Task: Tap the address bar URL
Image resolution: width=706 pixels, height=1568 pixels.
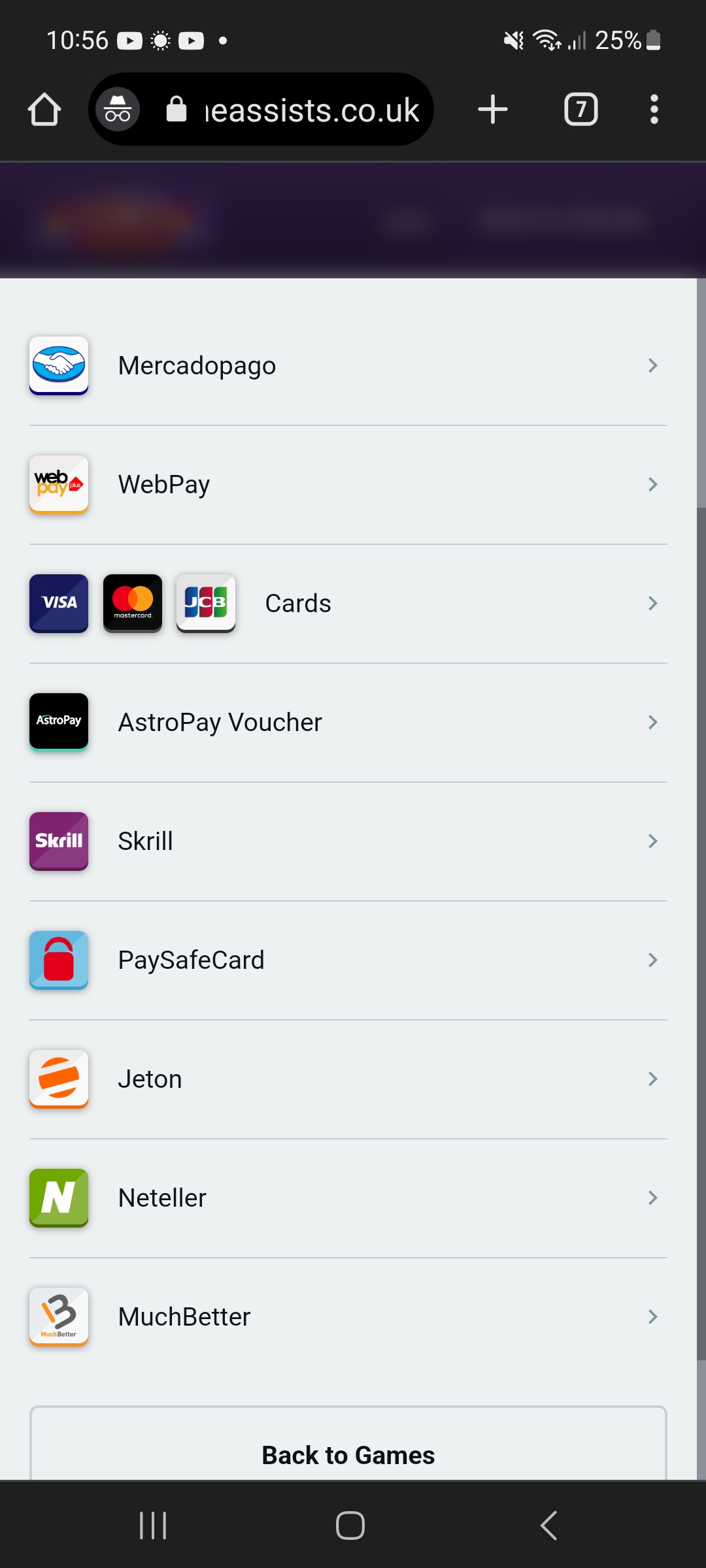Action: [x=311, y=110]
